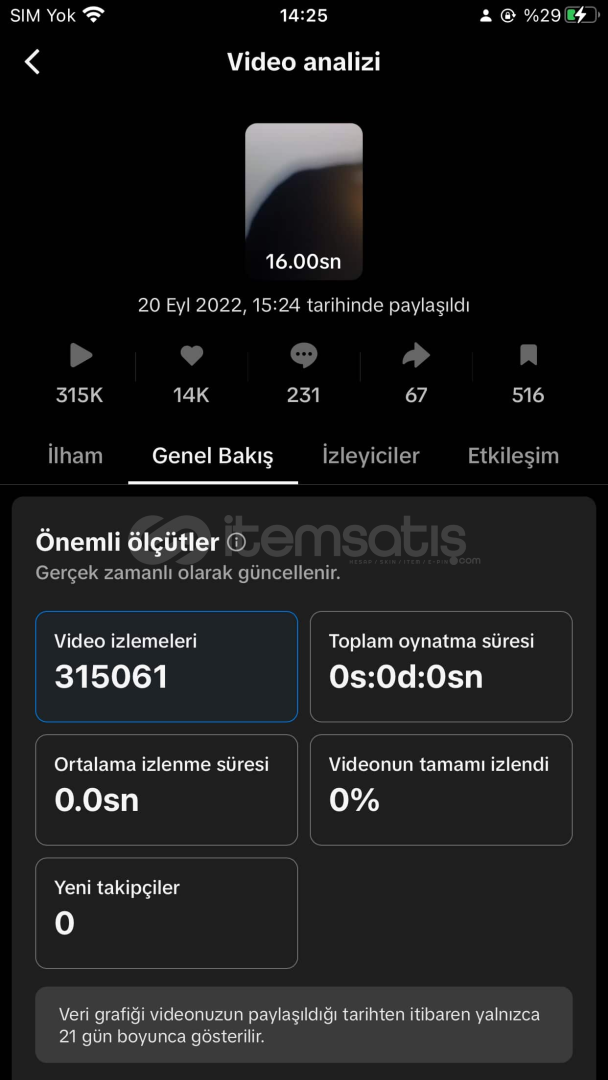Tap the Videonun tamamı izlendi card
608x1080 pixels.
click(441, 789)
